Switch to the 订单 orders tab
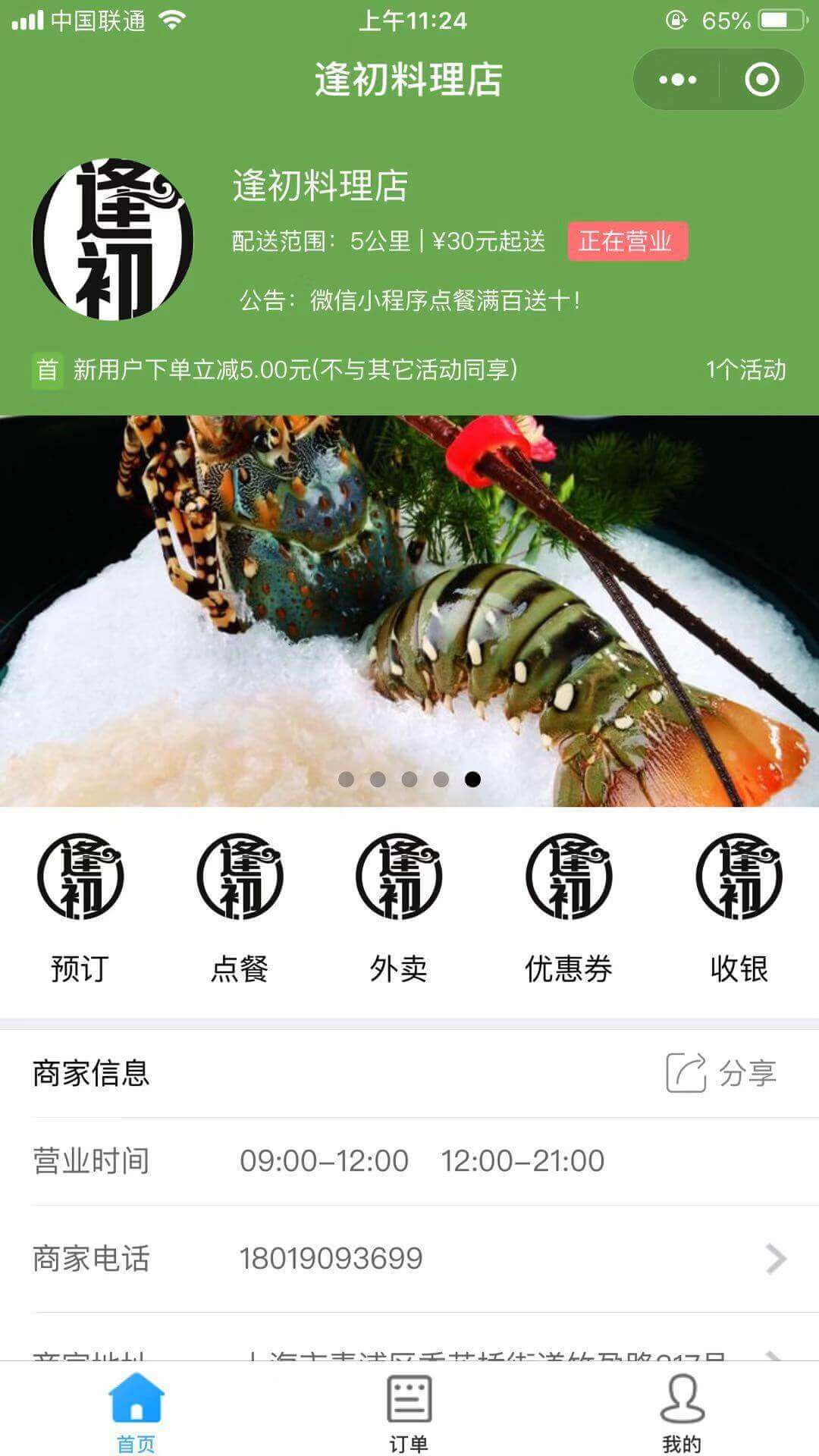The width and height of the screenshot is (819, 1456). [x=409, y=1412]
